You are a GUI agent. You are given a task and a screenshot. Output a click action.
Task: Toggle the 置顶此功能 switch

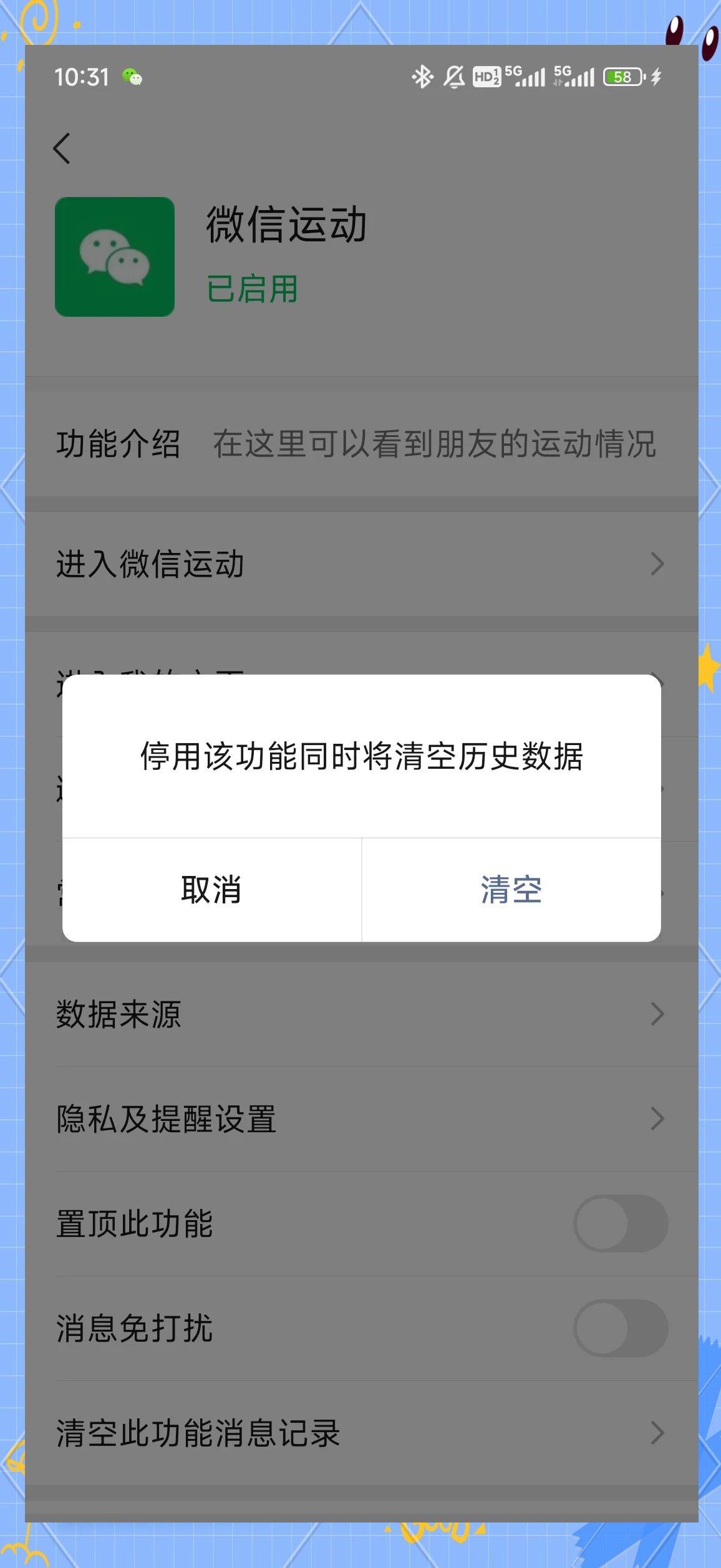(x=621, y=1223)
